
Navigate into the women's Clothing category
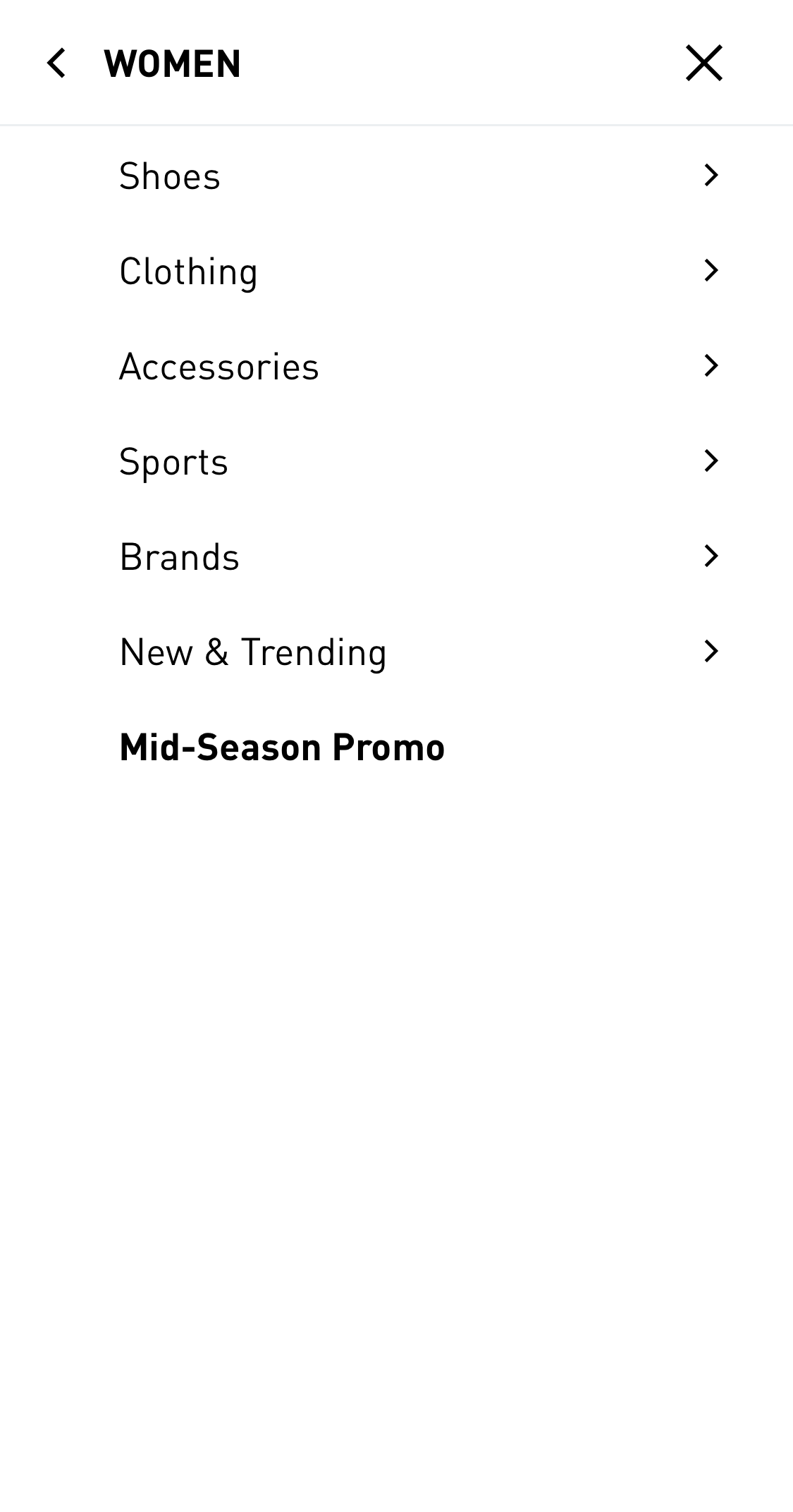(188, 270)
